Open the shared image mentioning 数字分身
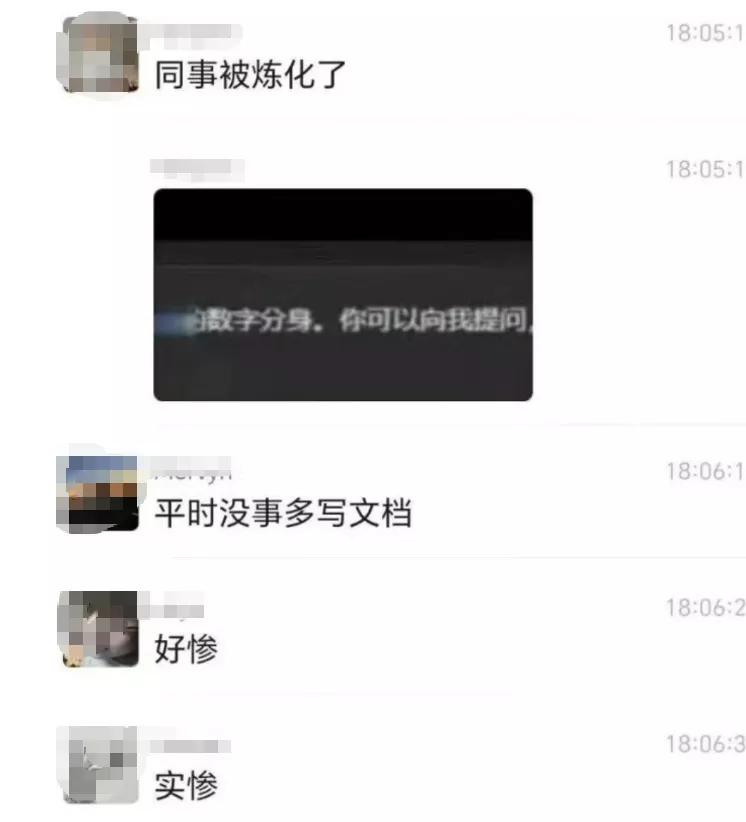746x822 pixels. pos(342,295)
